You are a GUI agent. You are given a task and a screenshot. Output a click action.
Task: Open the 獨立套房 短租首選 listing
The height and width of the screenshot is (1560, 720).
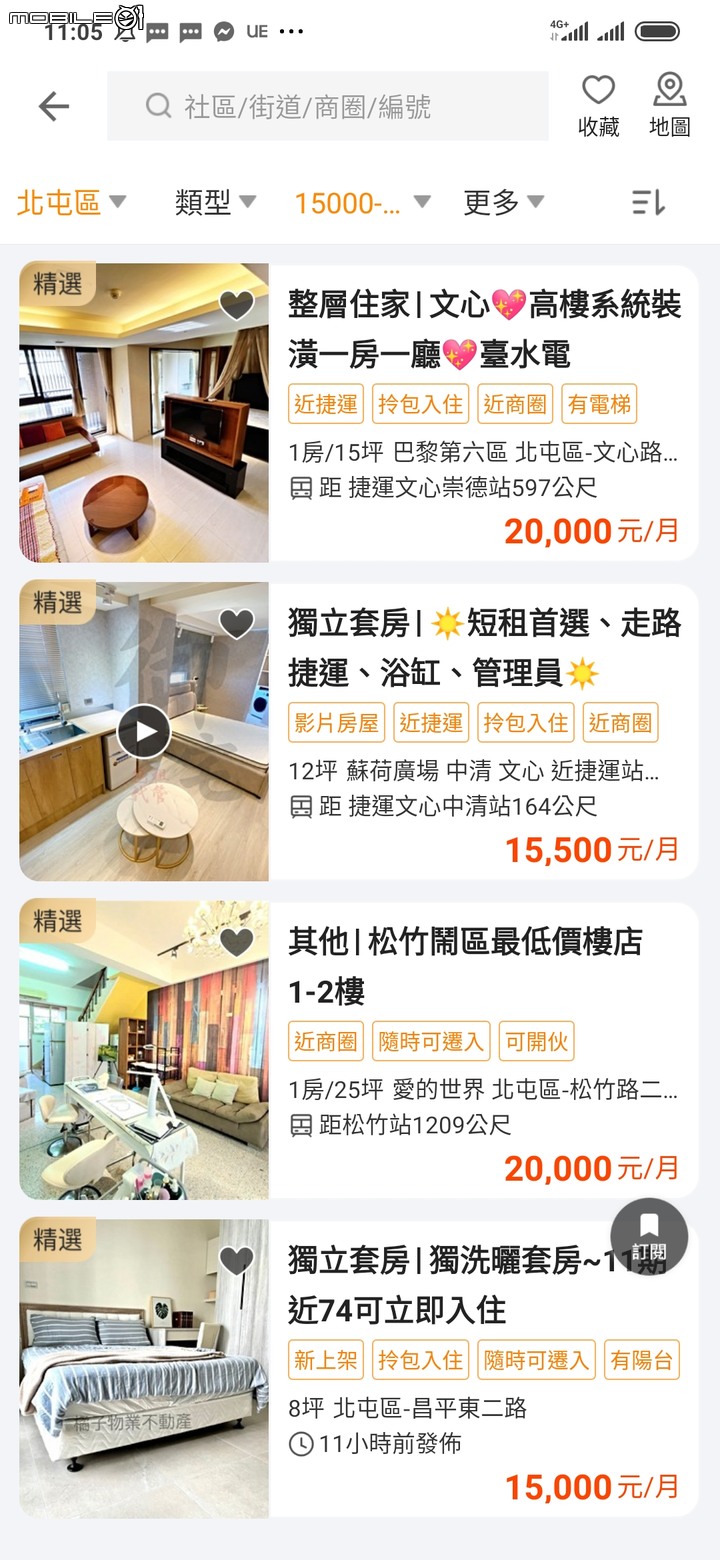(484, 648)
